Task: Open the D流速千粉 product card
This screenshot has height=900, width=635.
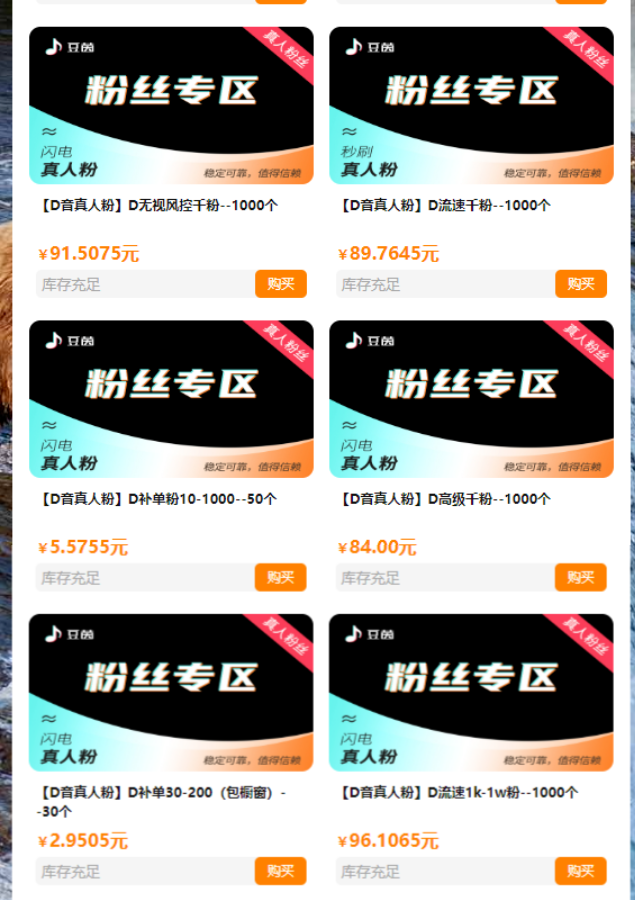Action: coord(471,106)
